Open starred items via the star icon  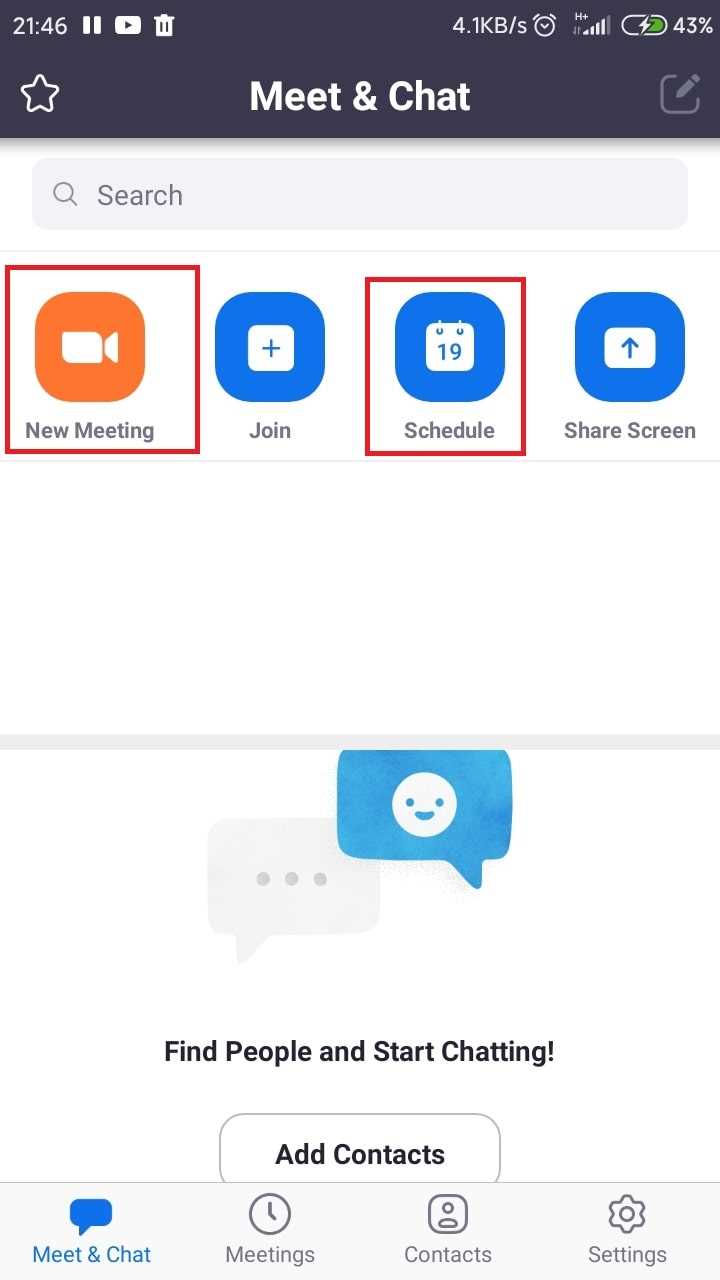point(40,95)
